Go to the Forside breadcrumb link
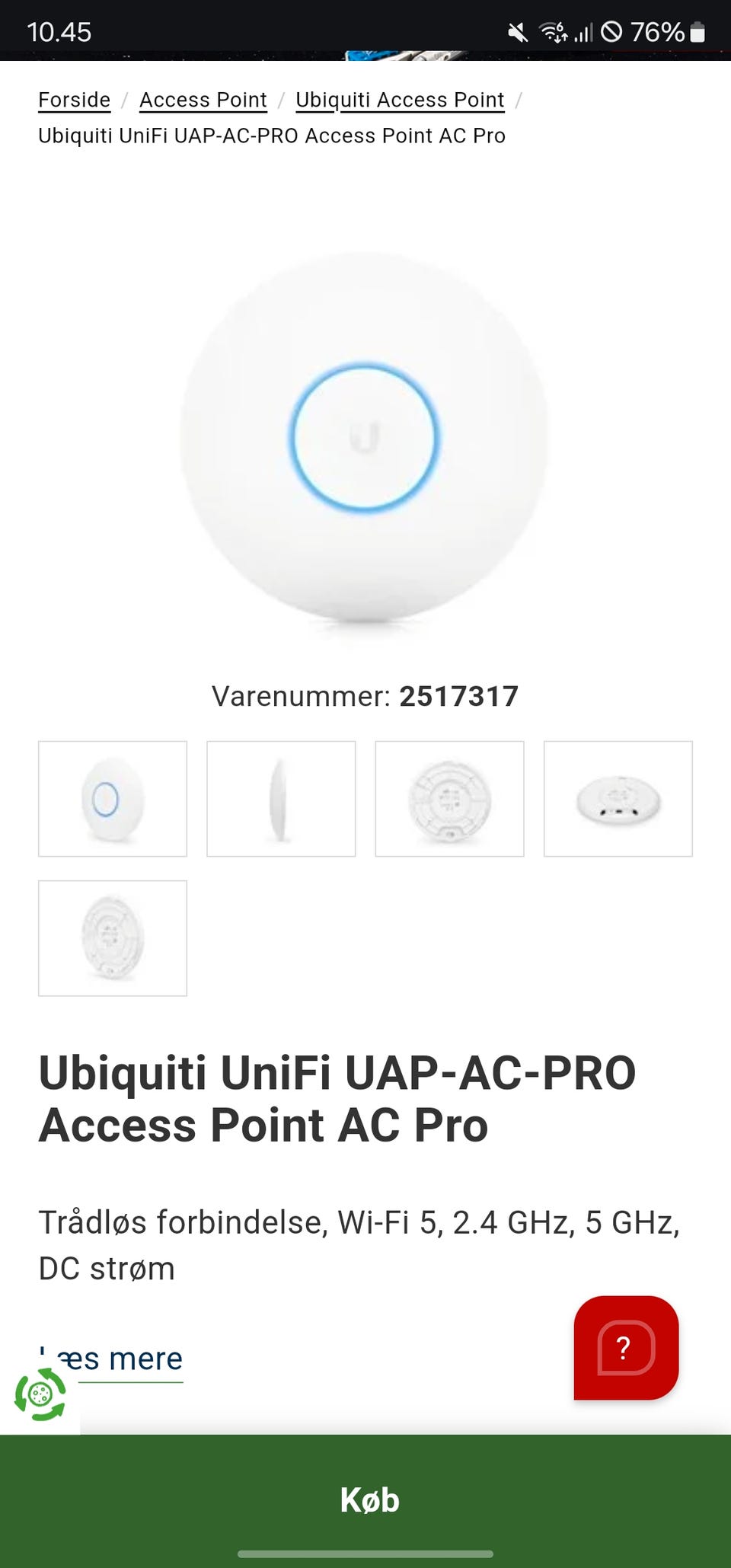The width and height of the screenshot is (731, 1568). pos(74,100)
